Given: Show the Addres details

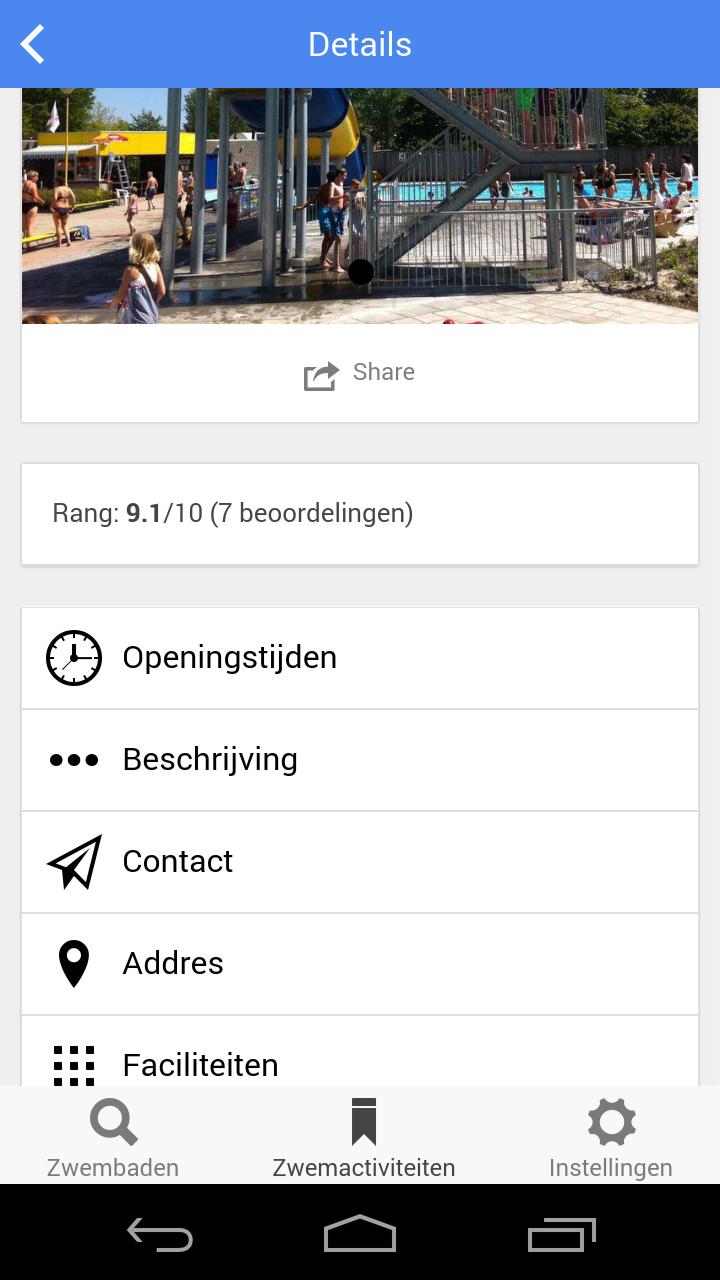Looking at the screenshot, I should point(360,964).
